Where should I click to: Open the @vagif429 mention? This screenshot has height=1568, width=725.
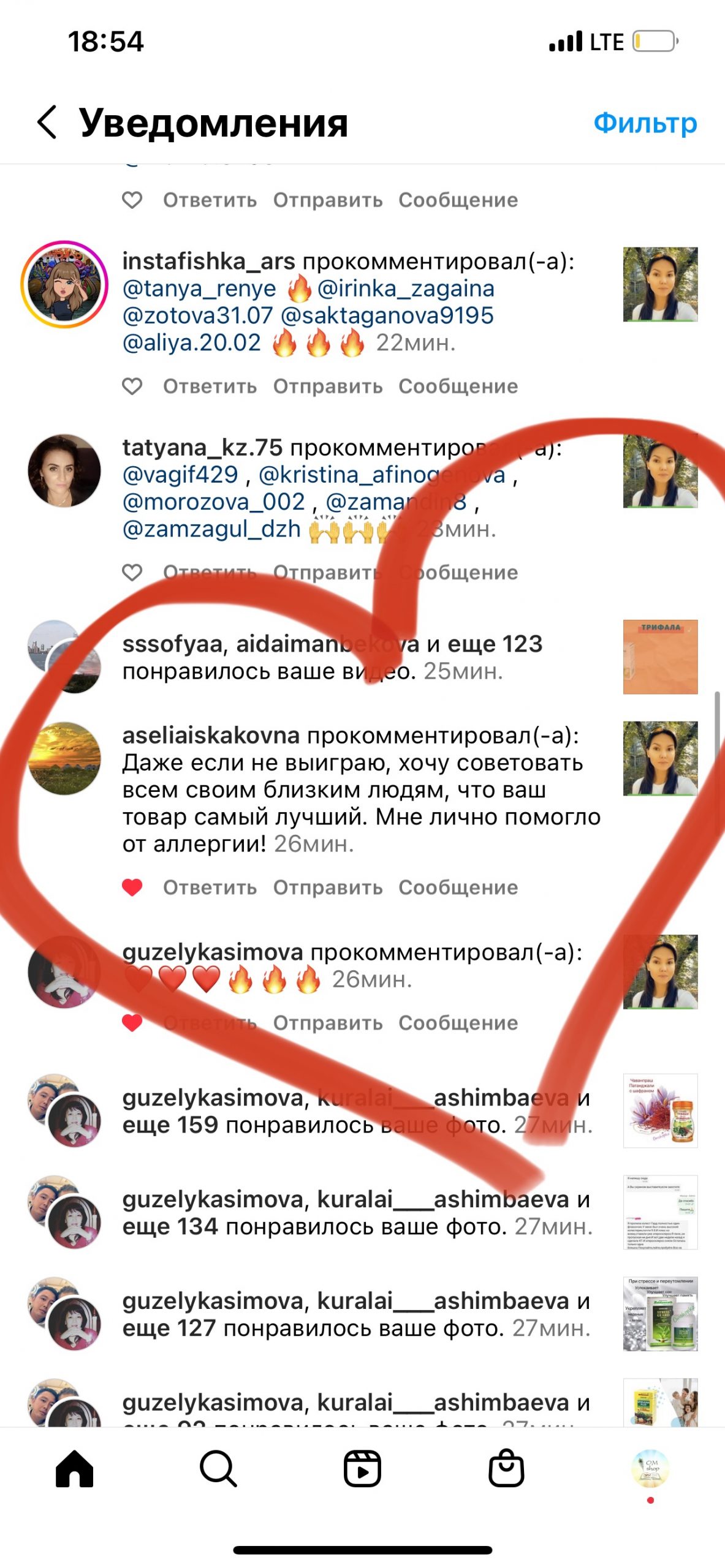pos(180,475)
